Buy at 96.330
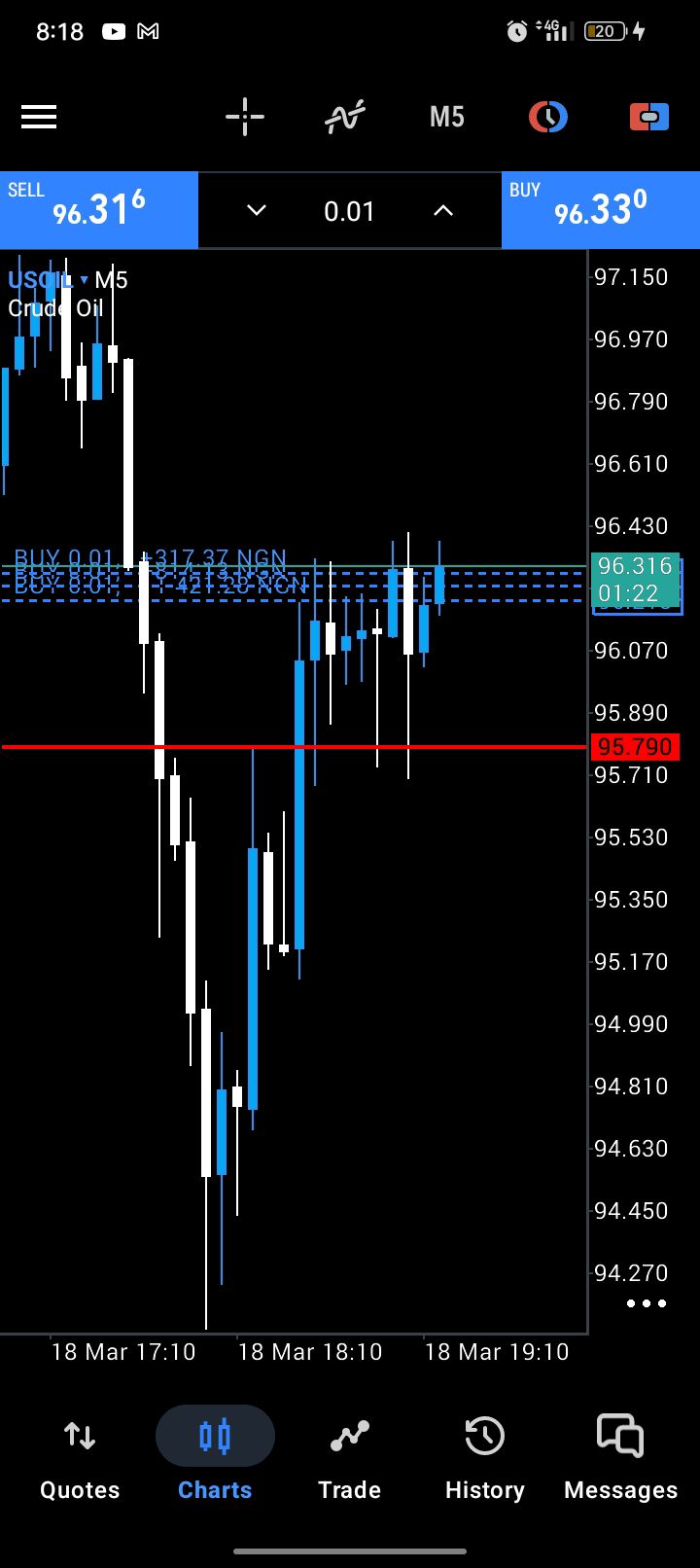The width and height of the screenshot is (700, 1568). coord(600,209)
